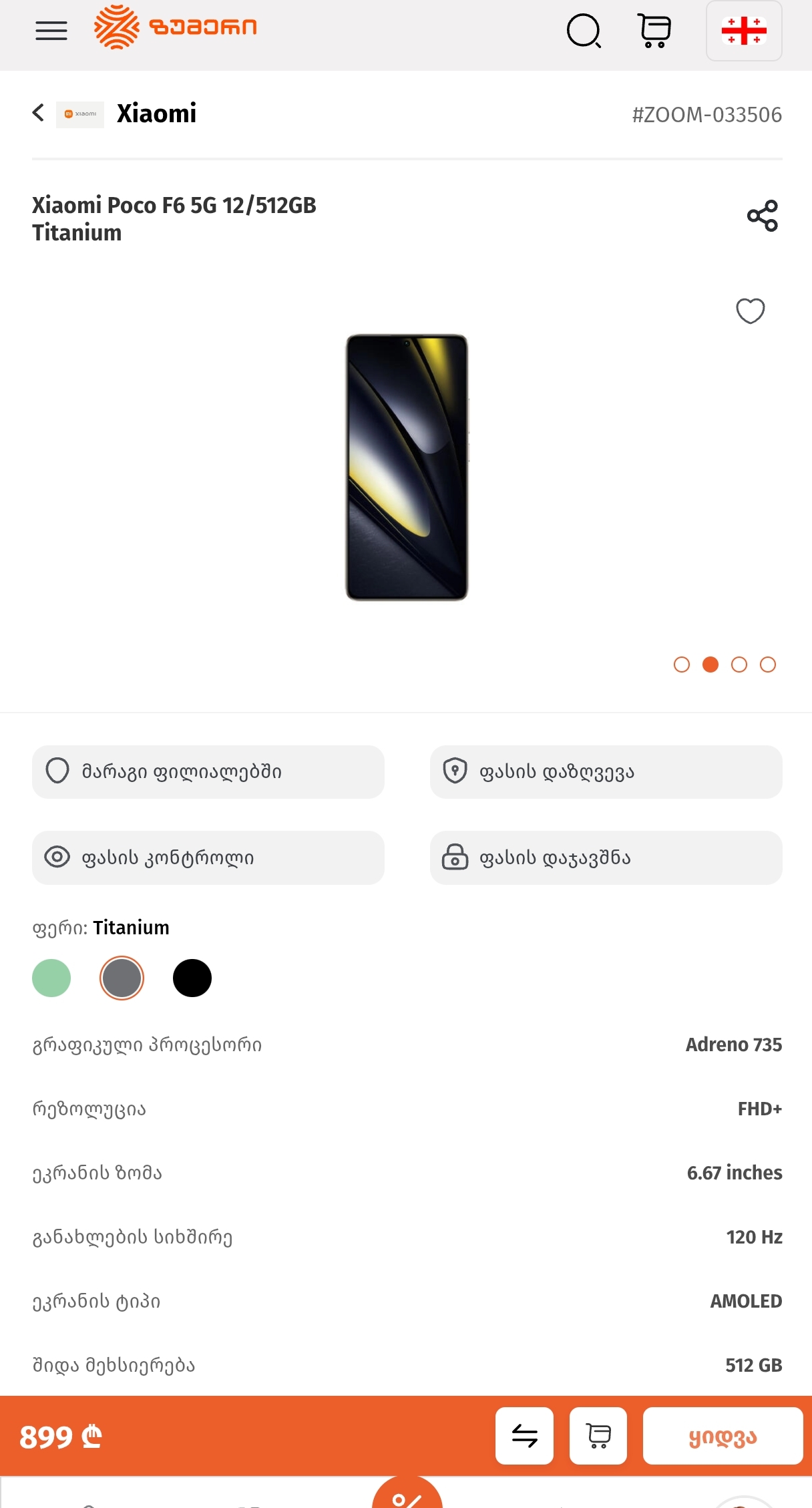The height and width of the screenshot is (1508, 812).
Task: Add to cart from bottom bar
Action: click(x=598, y=1436)
